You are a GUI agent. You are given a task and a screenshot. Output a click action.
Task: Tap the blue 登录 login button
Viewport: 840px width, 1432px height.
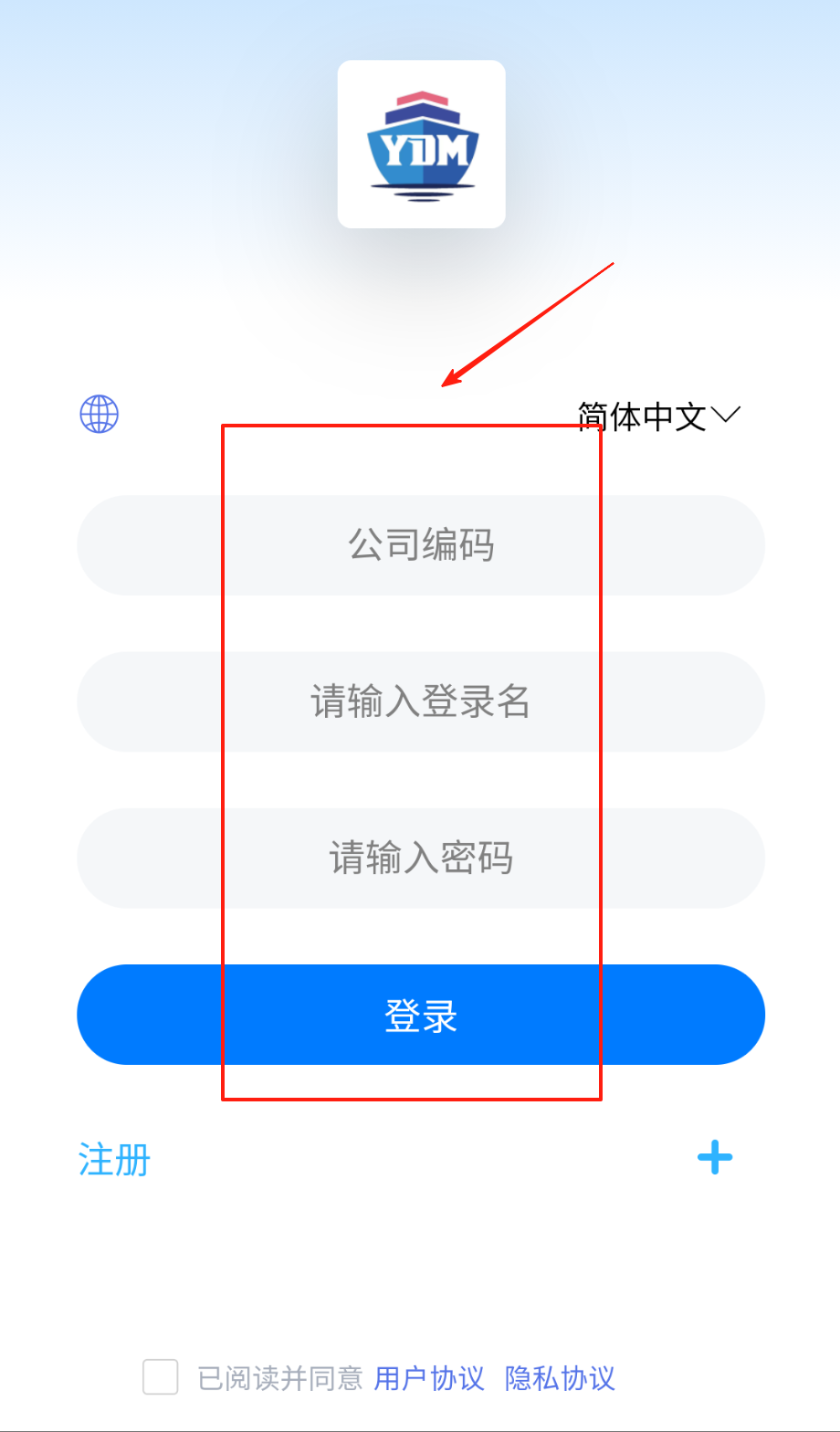click(421, 1015)
